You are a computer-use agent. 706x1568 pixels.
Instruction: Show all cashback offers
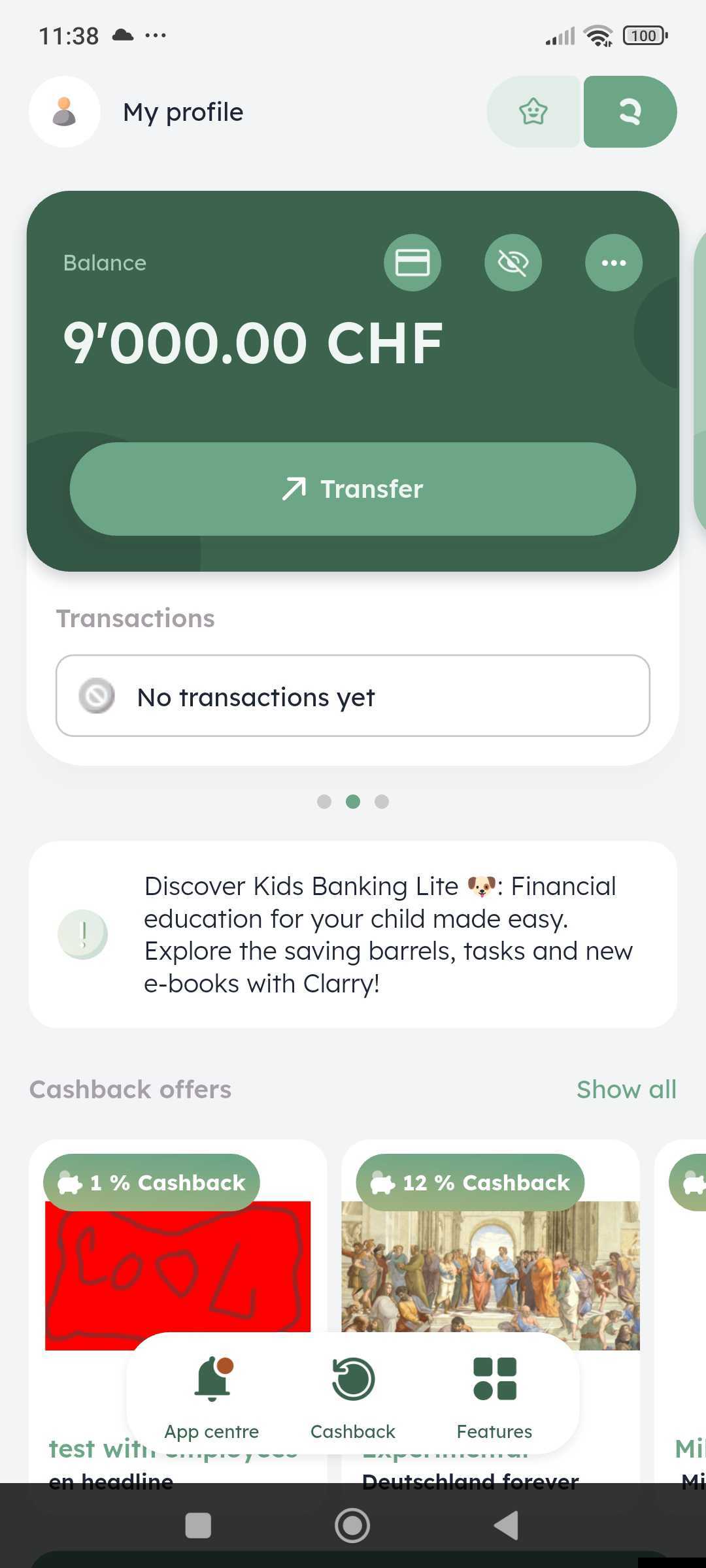626,1089
